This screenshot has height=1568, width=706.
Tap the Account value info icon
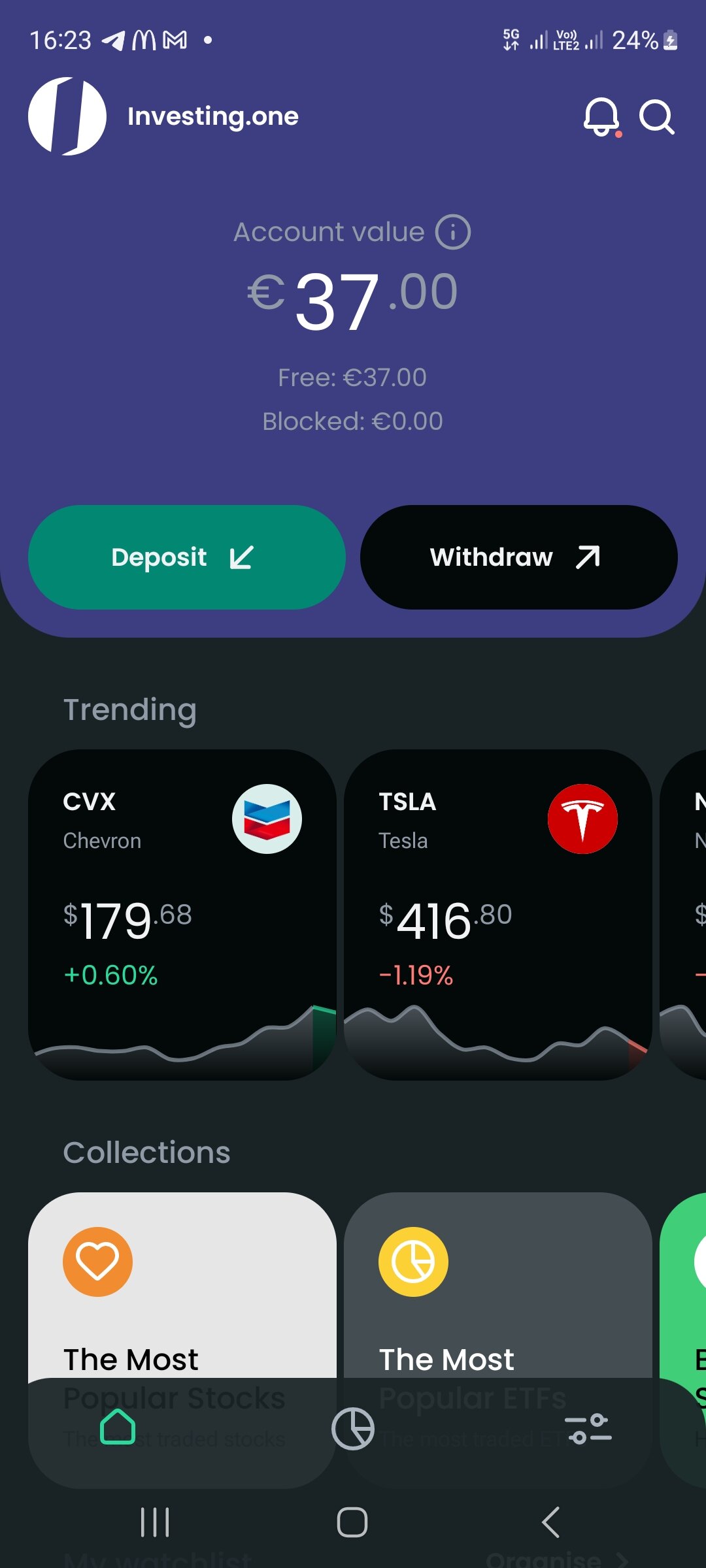tap(453, 232)
